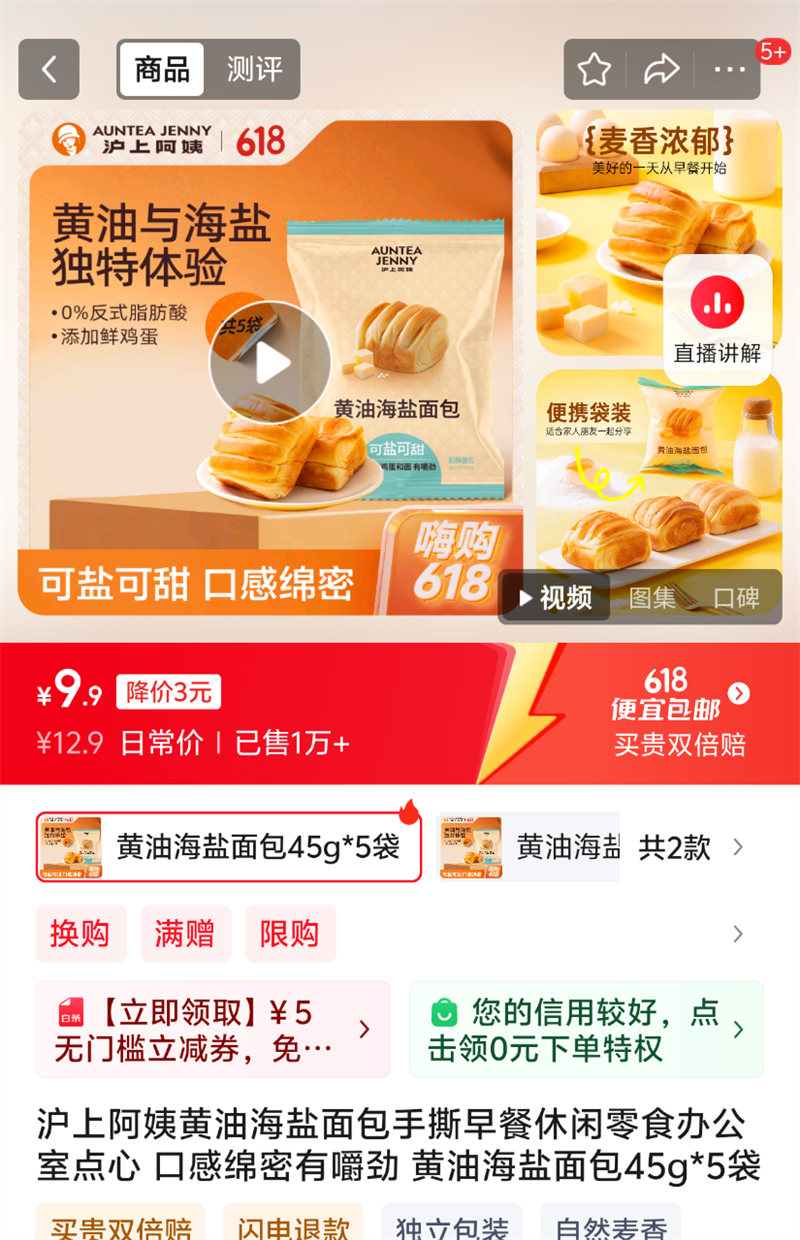
Task: Claim the ¥5 无门槛立减券 coupon
Action: tap(213, 1030)
